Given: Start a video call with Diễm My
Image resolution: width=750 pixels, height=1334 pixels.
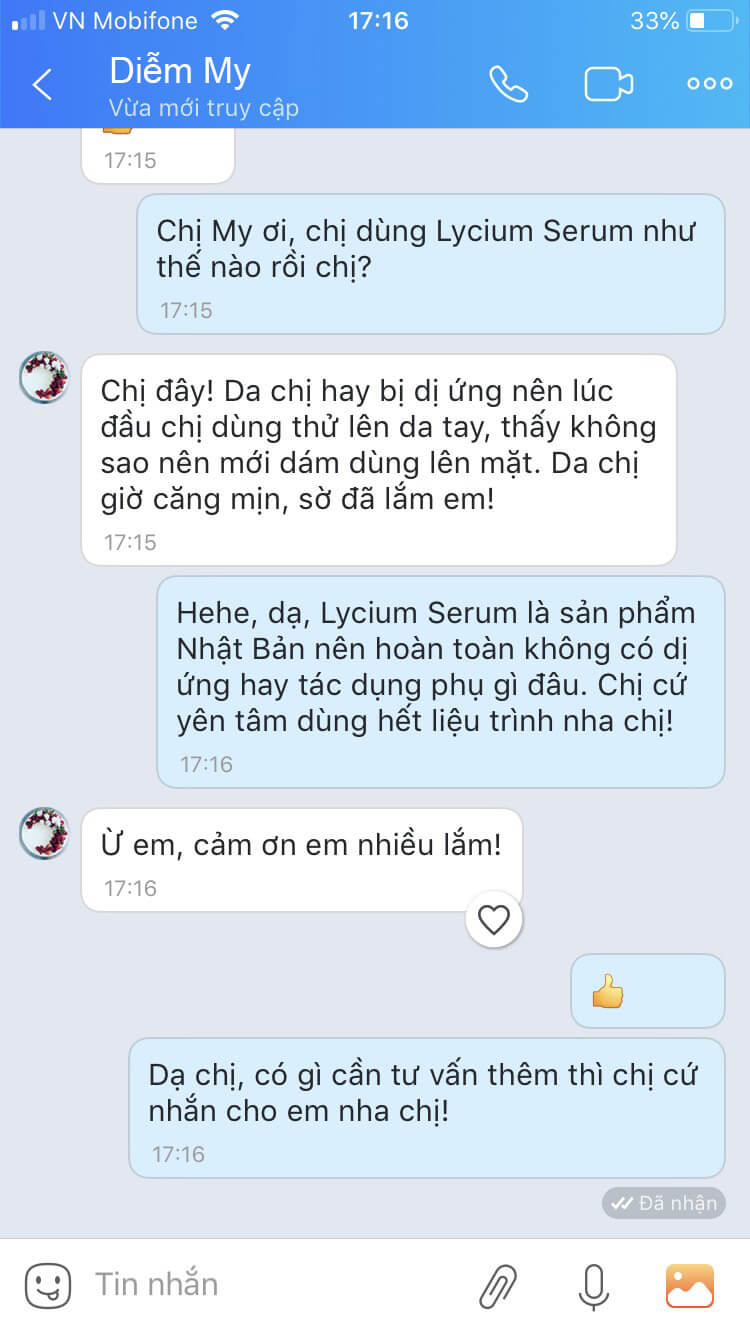Looking at the screenshot, I should tap(608, 84).
